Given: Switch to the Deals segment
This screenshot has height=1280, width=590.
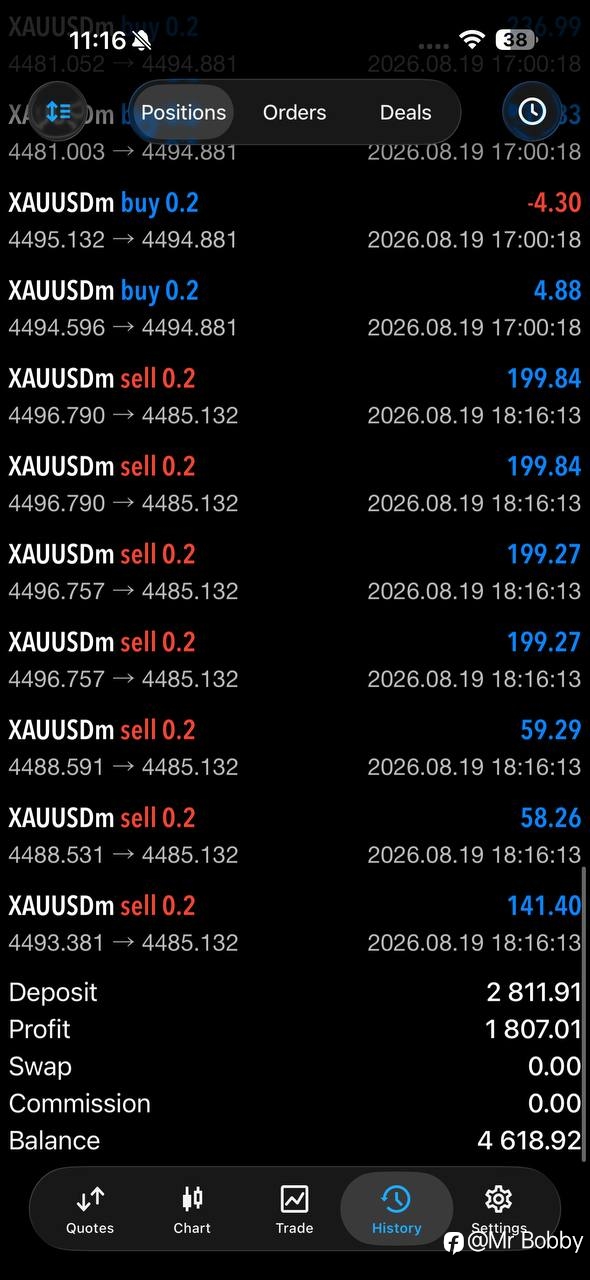Looking at the screenshot, I should 405,112.
